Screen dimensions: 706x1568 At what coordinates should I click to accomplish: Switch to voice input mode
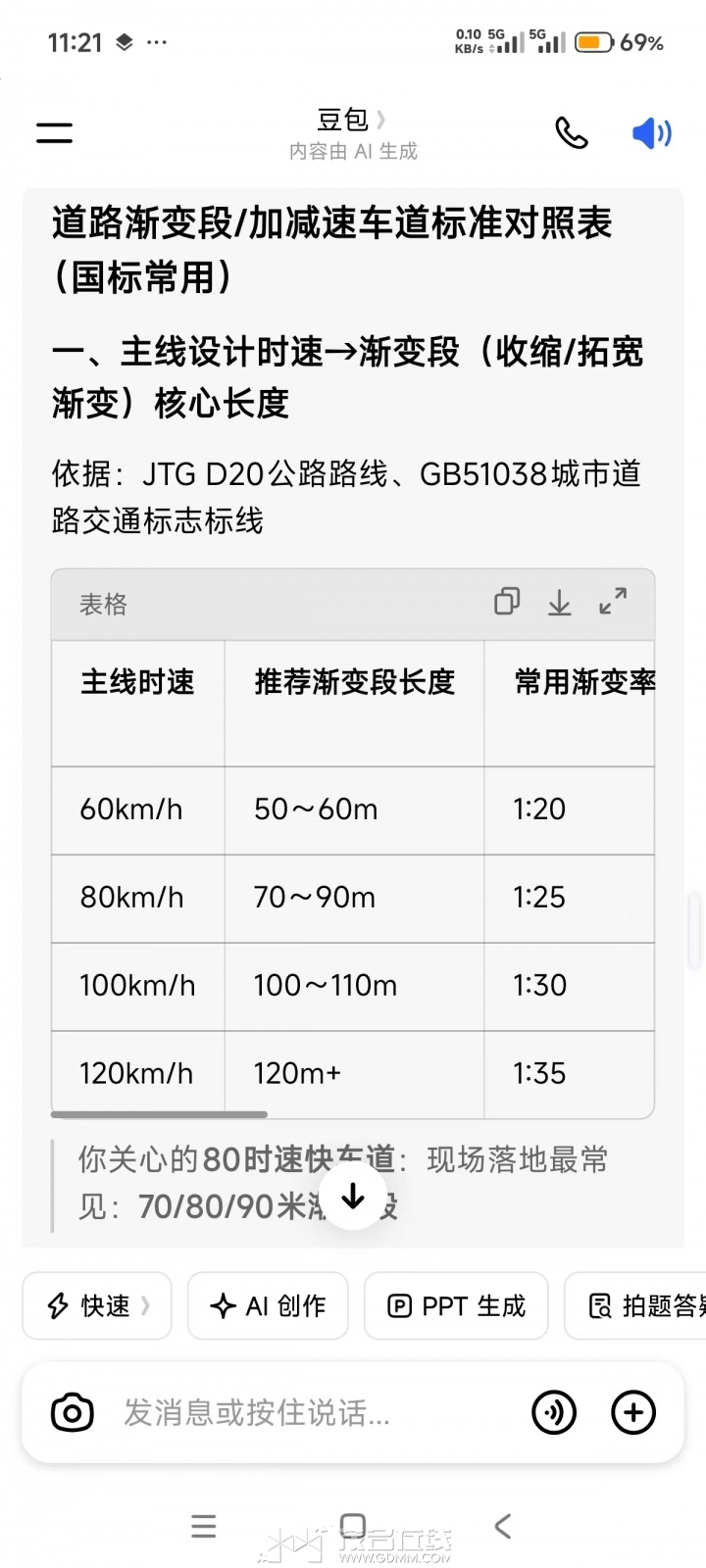tap(554, 1412)
